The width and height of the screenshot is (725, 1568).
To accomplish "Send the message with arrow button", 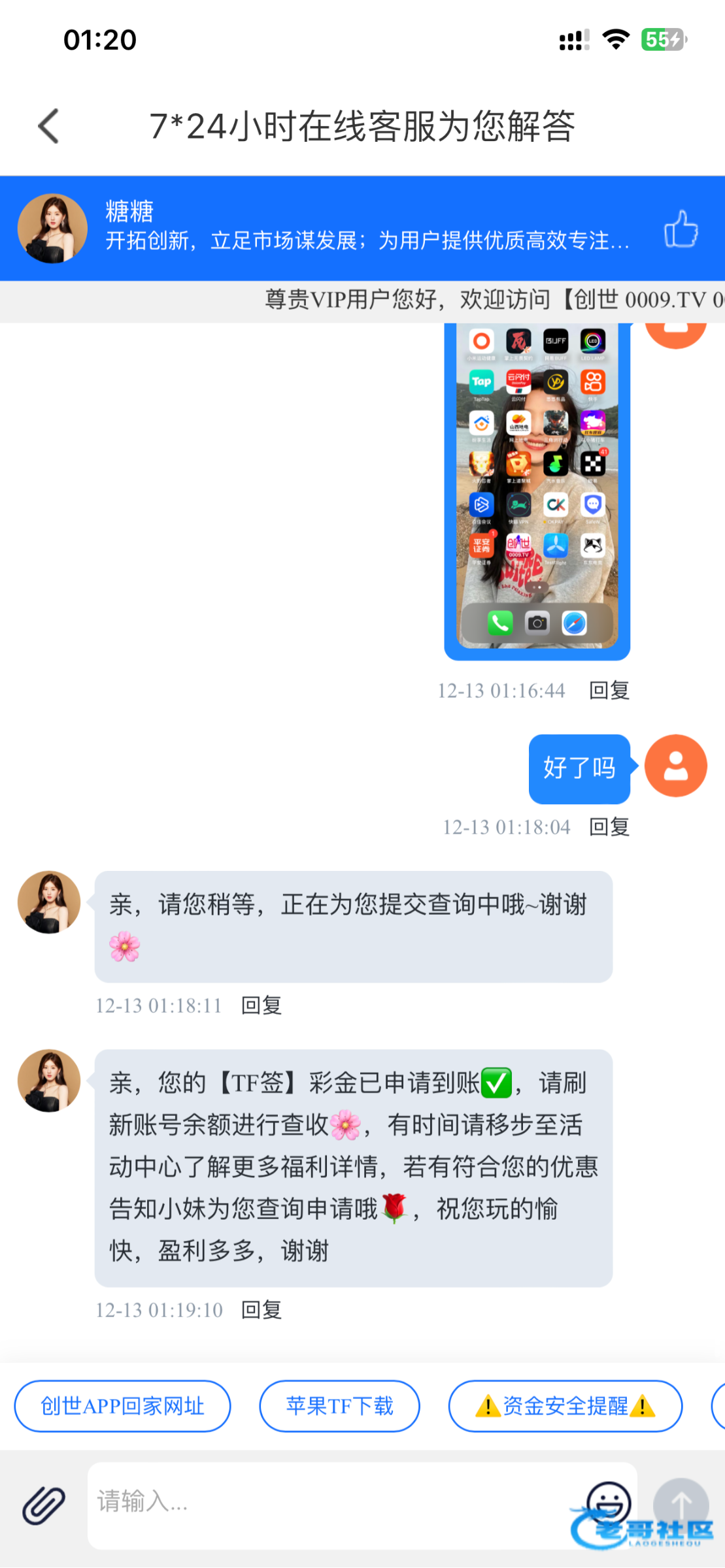I will (x=681, y=1505).
